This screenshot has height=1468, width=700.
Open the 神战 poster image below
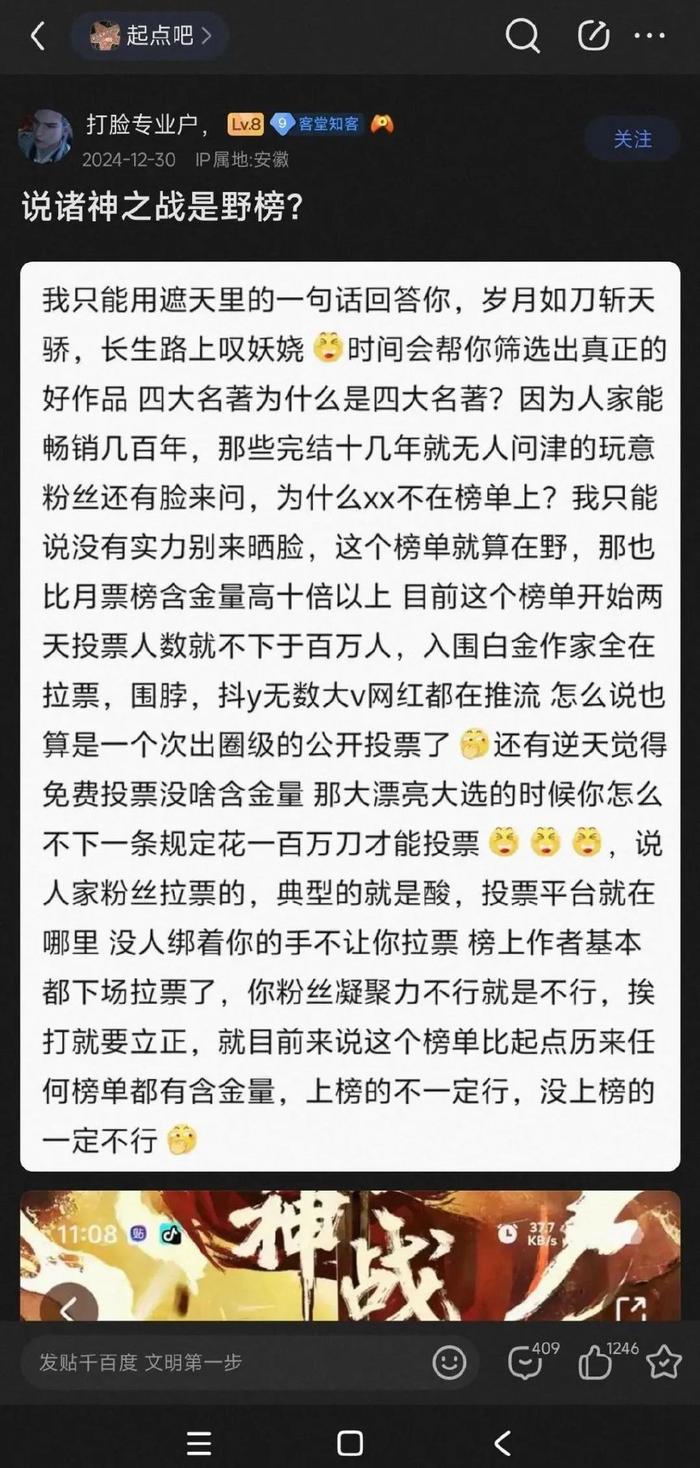click(350, 1255)
